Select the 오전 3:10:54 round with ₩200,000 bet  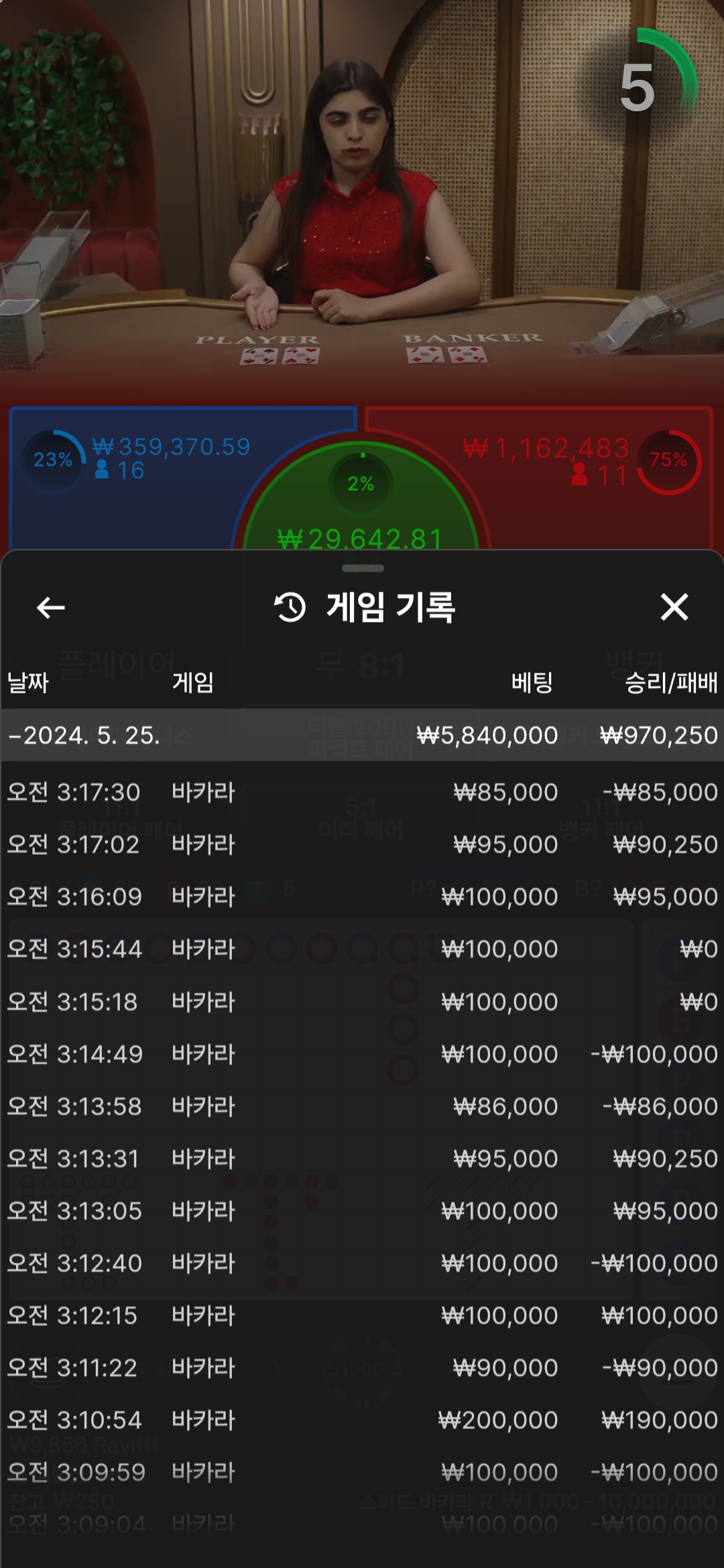[x=362, y=1420]
